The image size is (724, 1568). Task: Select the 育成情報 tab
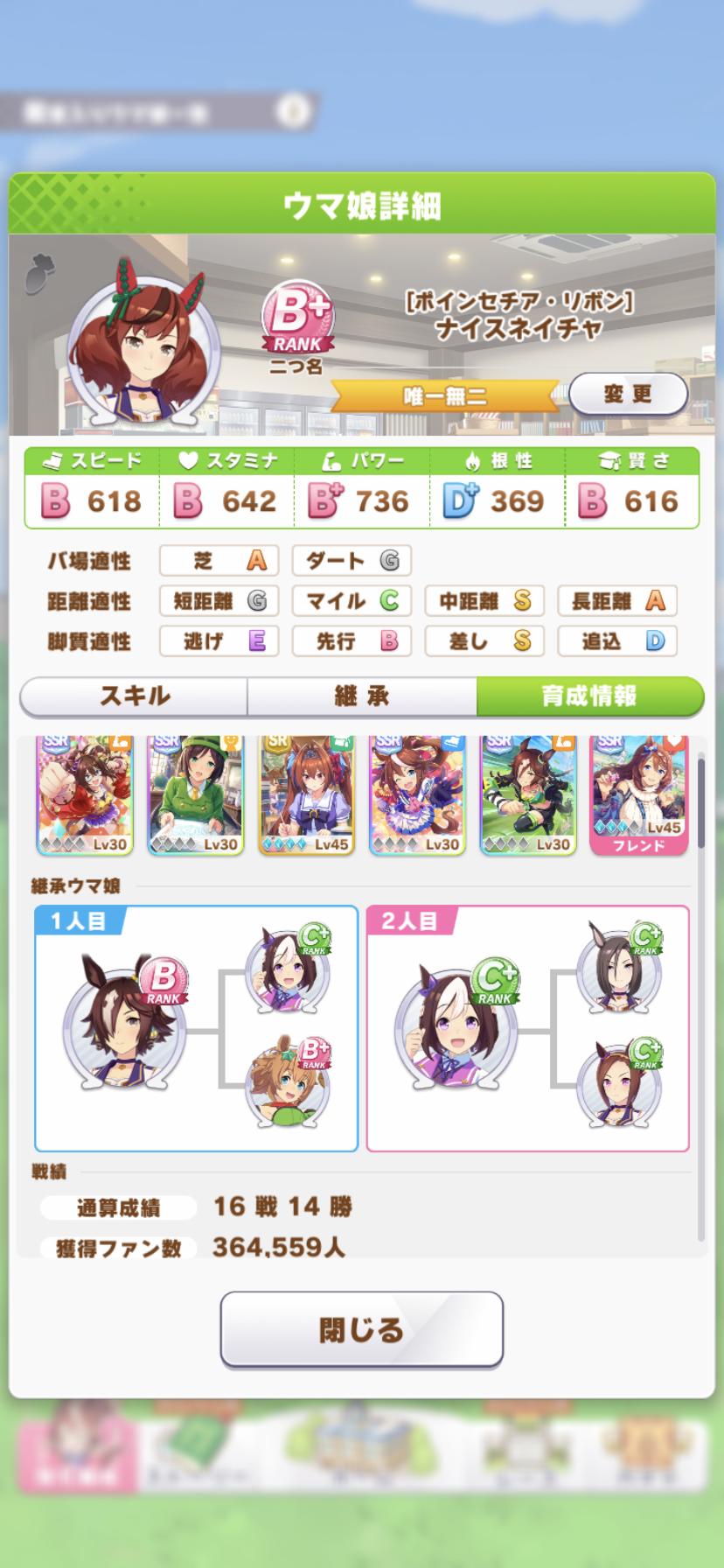589,696
